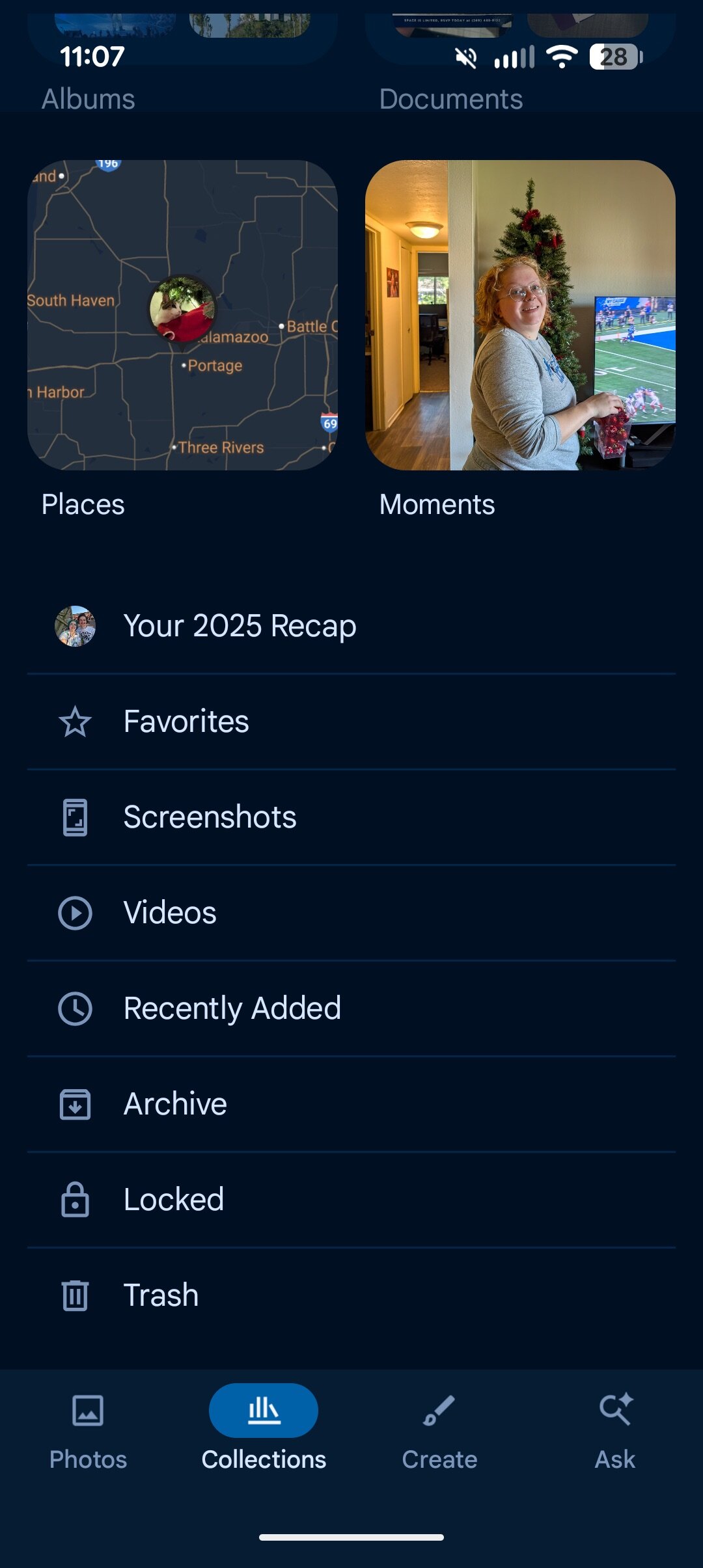
Task: Tap the Places map thumbnail
Action: [183, 317]
